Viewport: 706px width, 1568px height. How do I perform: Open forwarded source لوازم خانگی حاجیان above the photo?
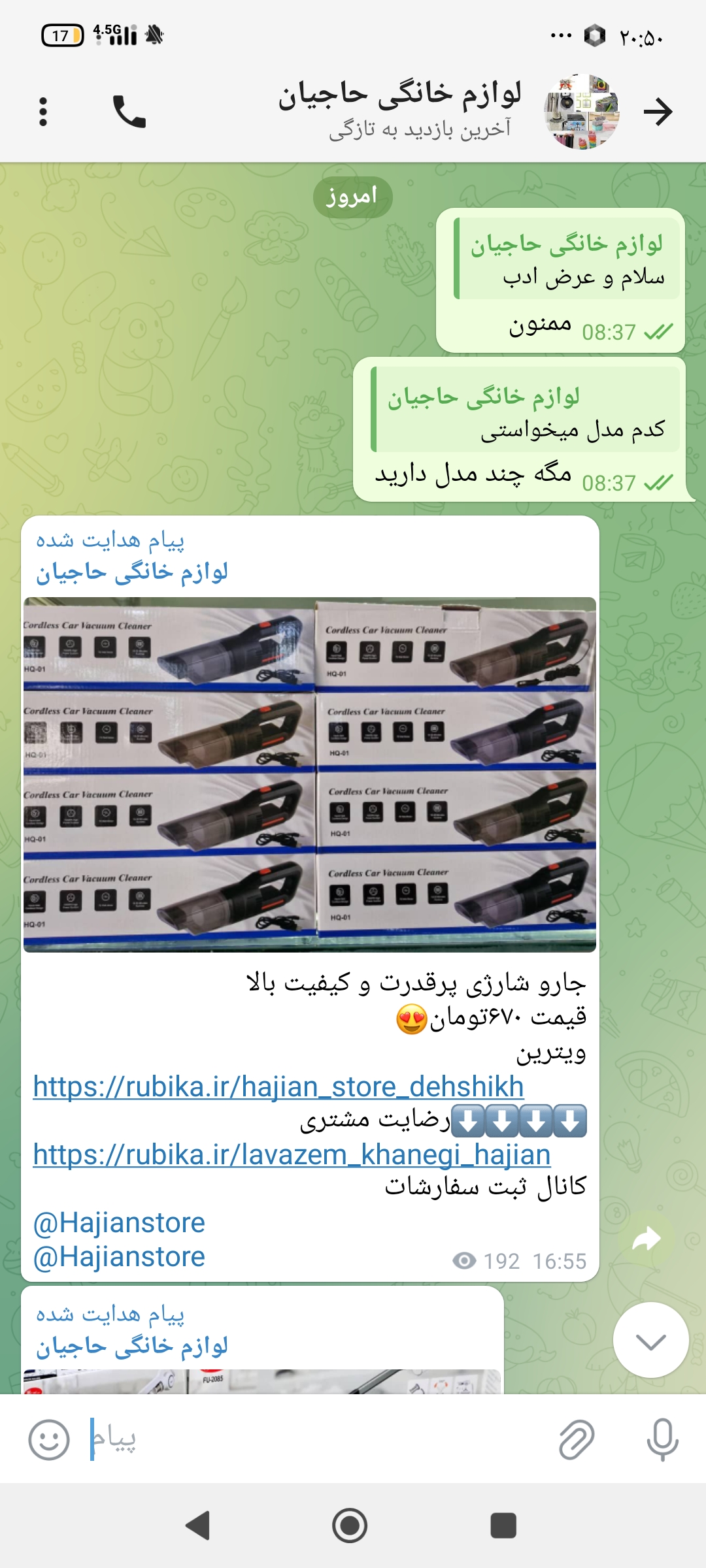coord(132,572)
